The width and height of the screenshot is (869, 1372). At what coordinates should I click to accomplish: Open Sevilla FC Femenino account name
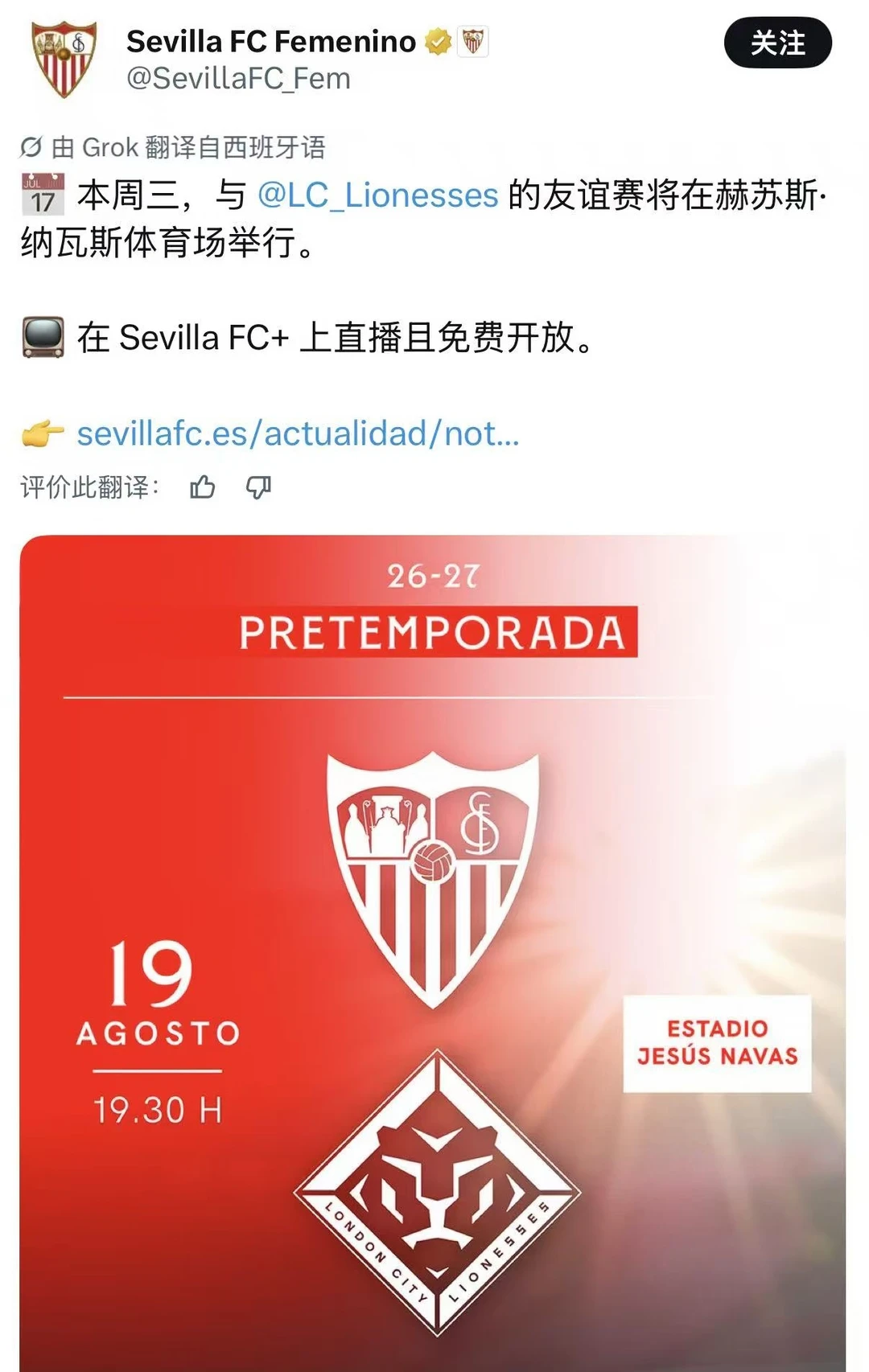[271, 41]
